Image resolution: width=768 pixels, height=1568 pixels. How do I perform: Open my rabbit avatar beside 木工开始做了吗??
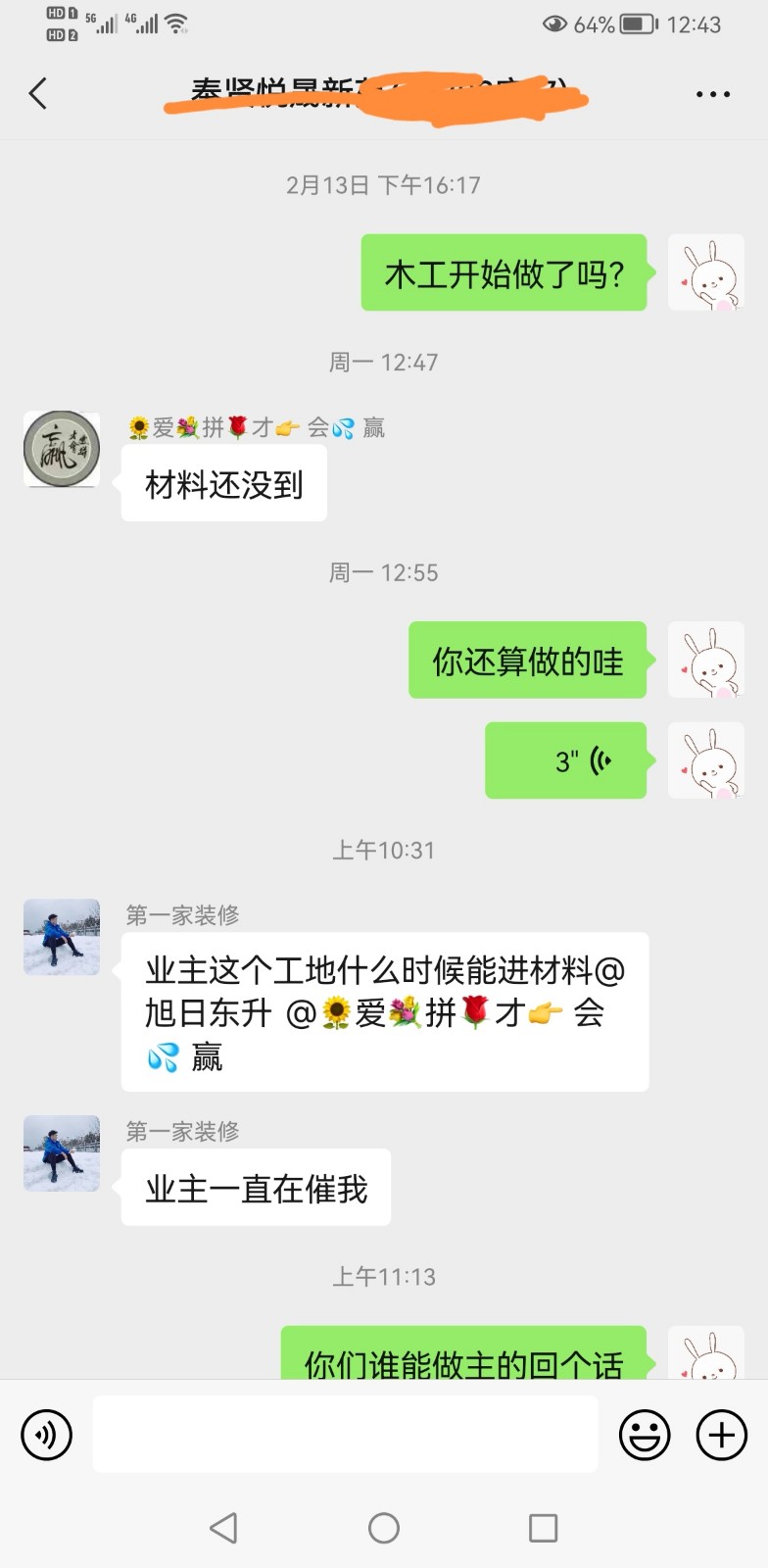point(705,273)
